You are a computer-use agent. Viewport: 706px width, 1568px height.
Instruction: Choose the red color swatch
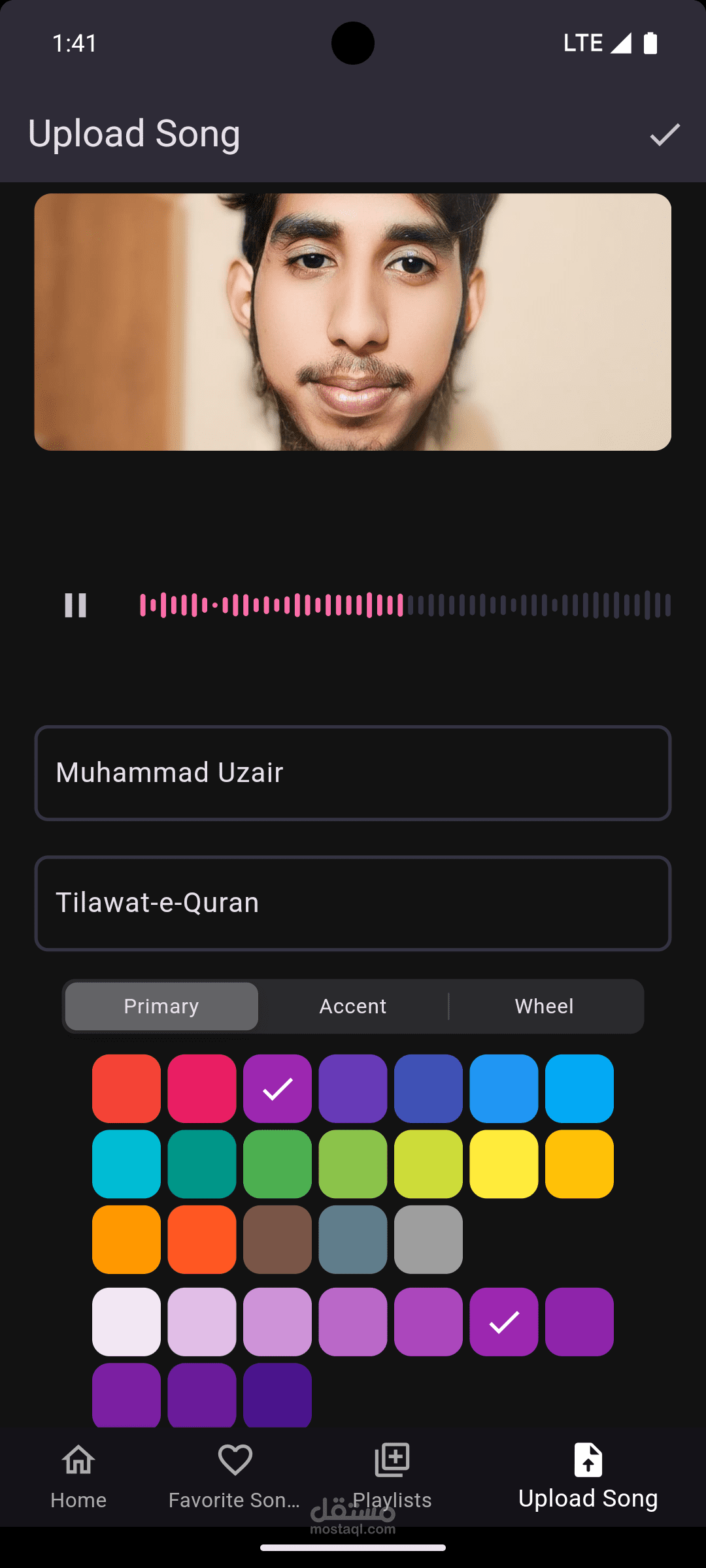[126, 1088]
